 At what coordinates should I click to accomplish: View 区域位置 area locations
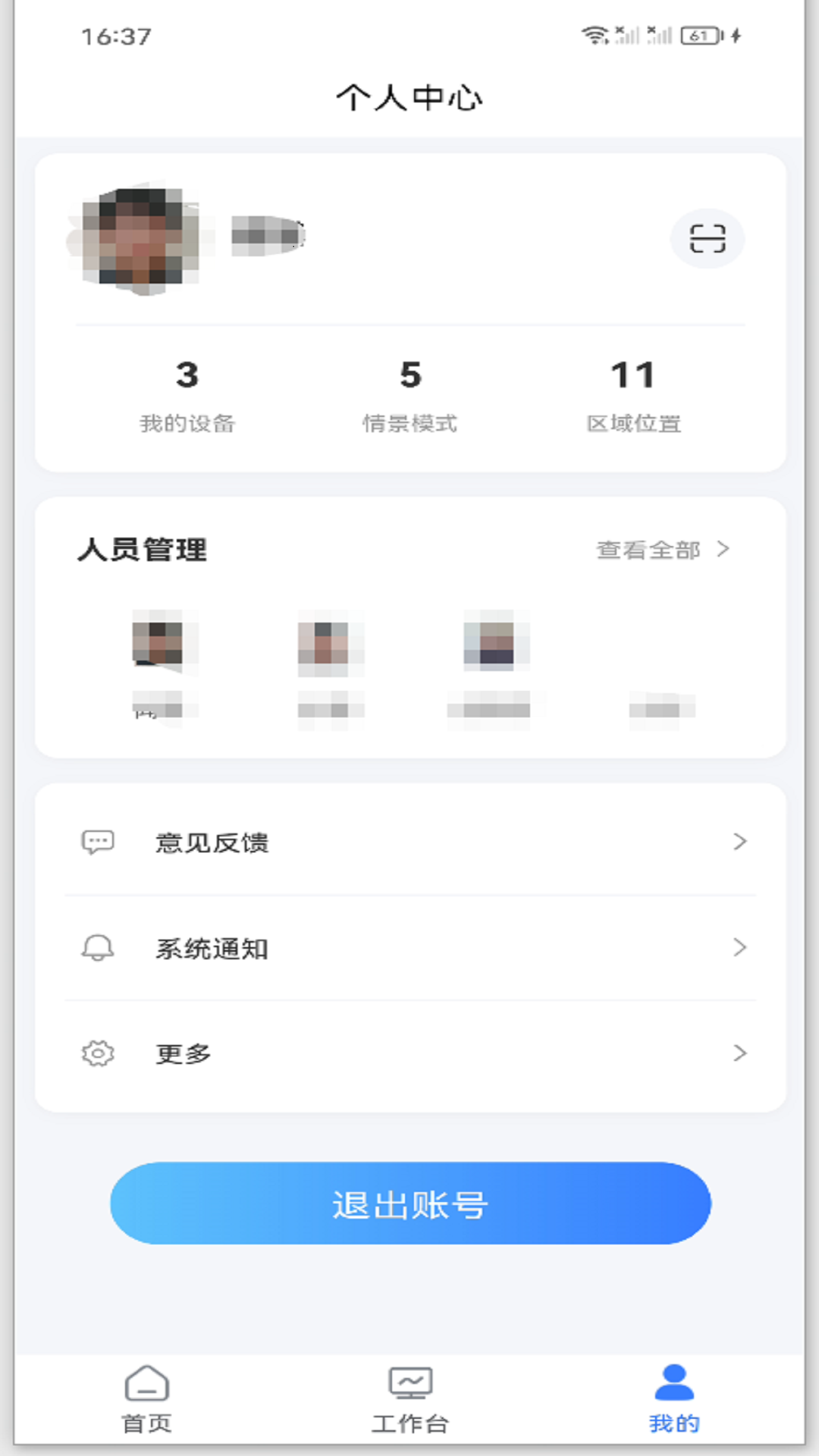pyautogui.click(x=634, y=394)
